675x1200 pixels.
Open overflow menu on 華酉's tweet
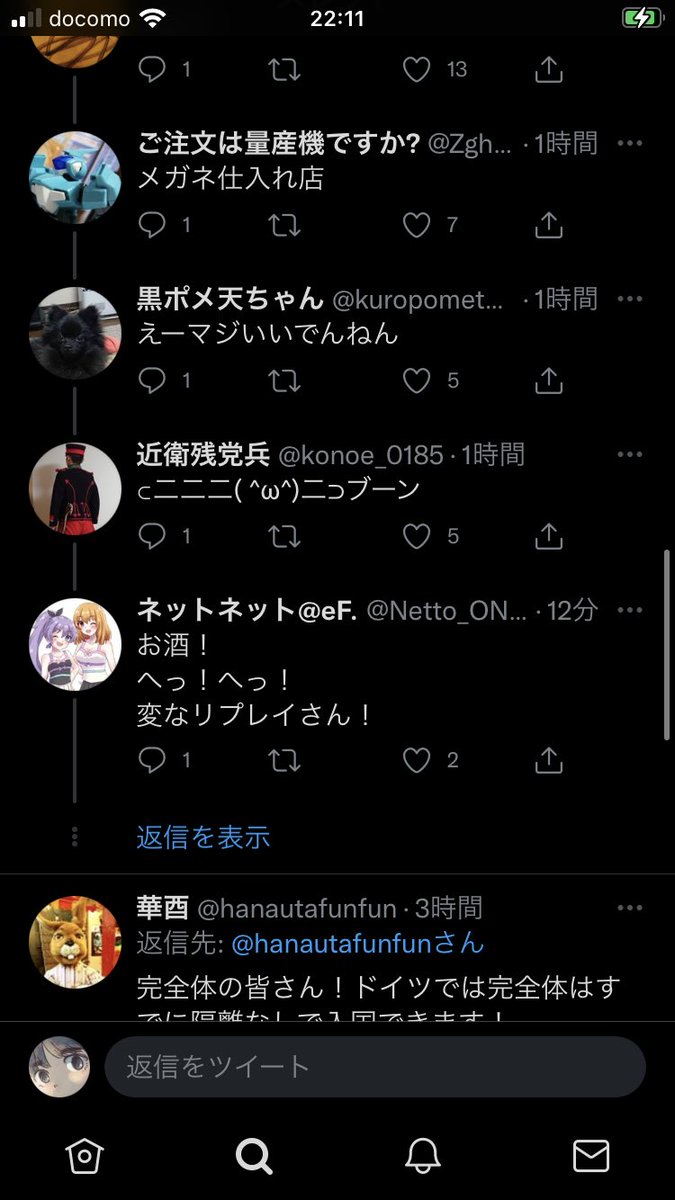click(x=629, y=908)
